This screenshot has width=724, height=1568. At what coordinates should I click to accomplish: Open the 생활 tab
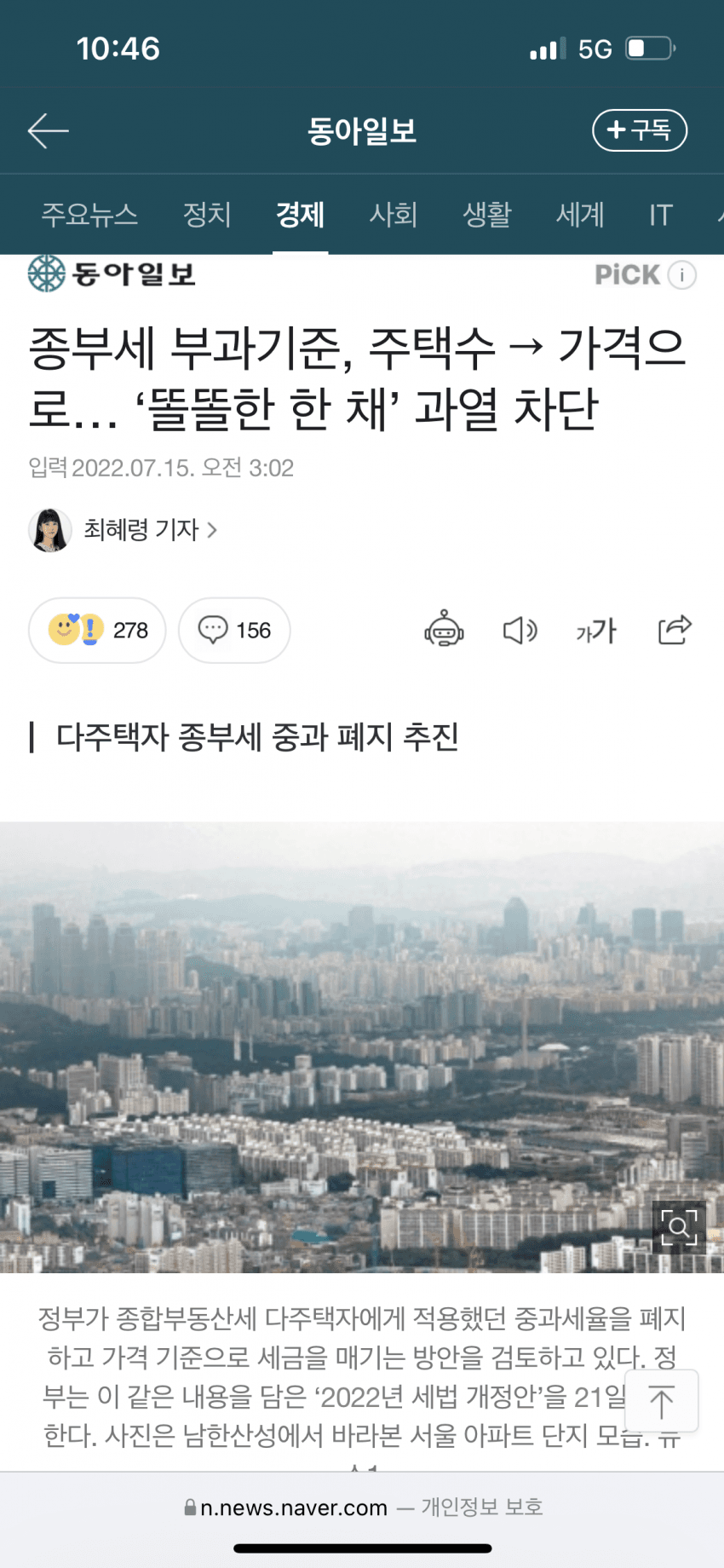[486, 215]
